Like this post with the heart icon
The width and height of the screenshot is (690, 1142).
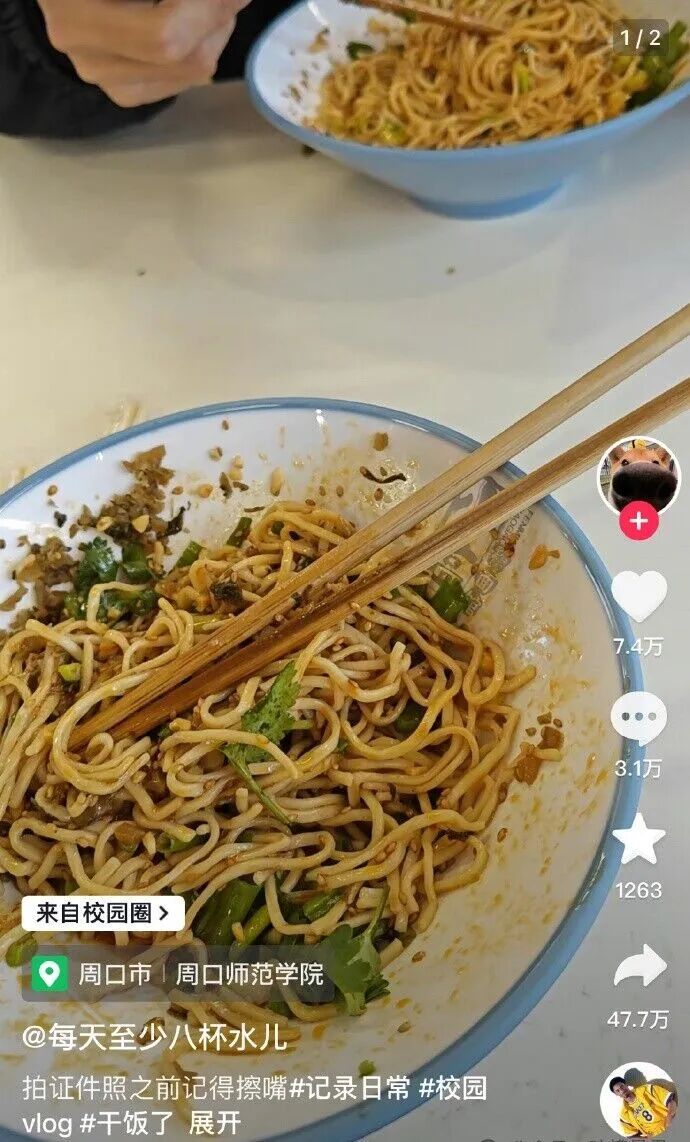pyautogui.click(x=639, y=596)
